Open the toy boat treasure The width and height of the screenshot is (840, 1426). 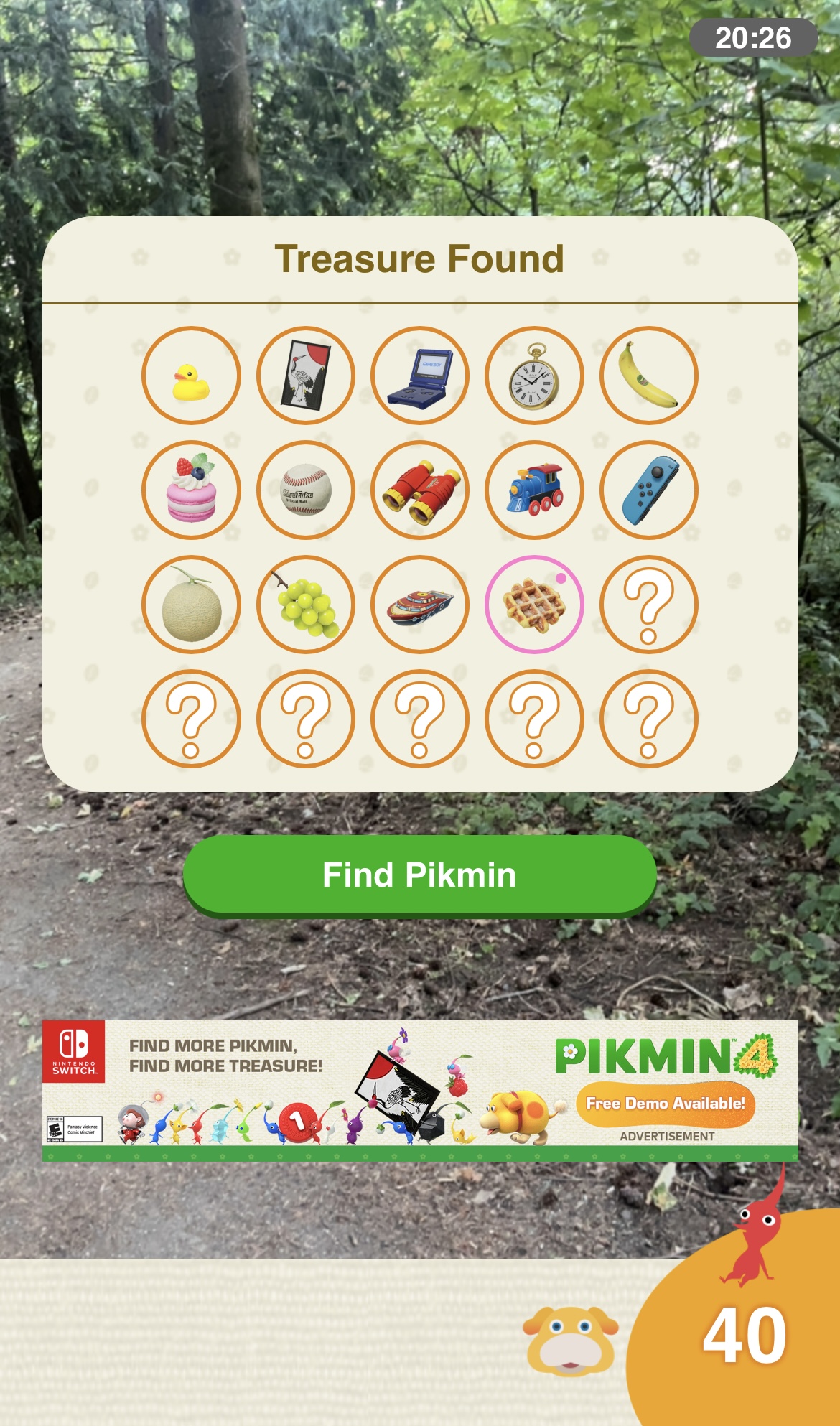click(x=420, y=605)
